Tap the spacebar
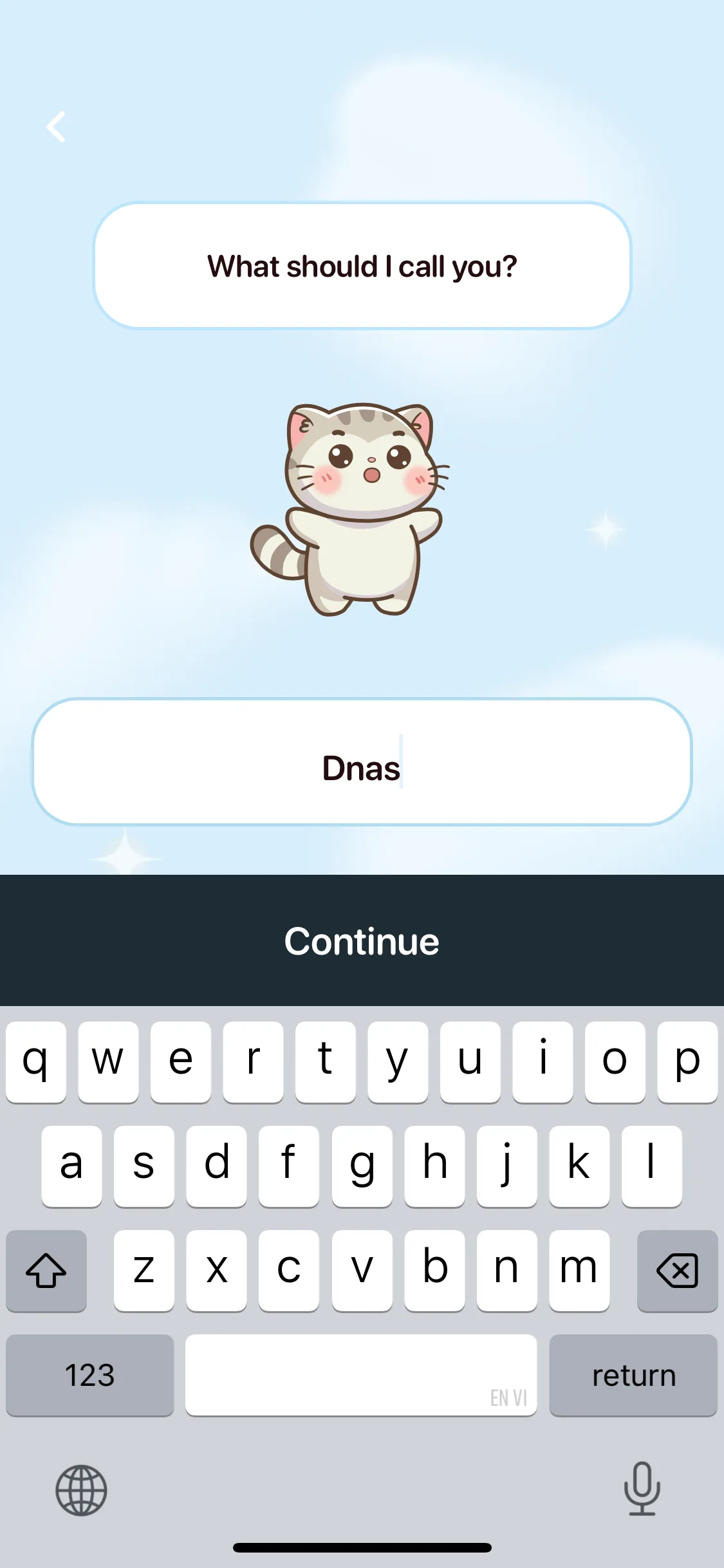The image size is (724, 1568). coord(362,1376)
